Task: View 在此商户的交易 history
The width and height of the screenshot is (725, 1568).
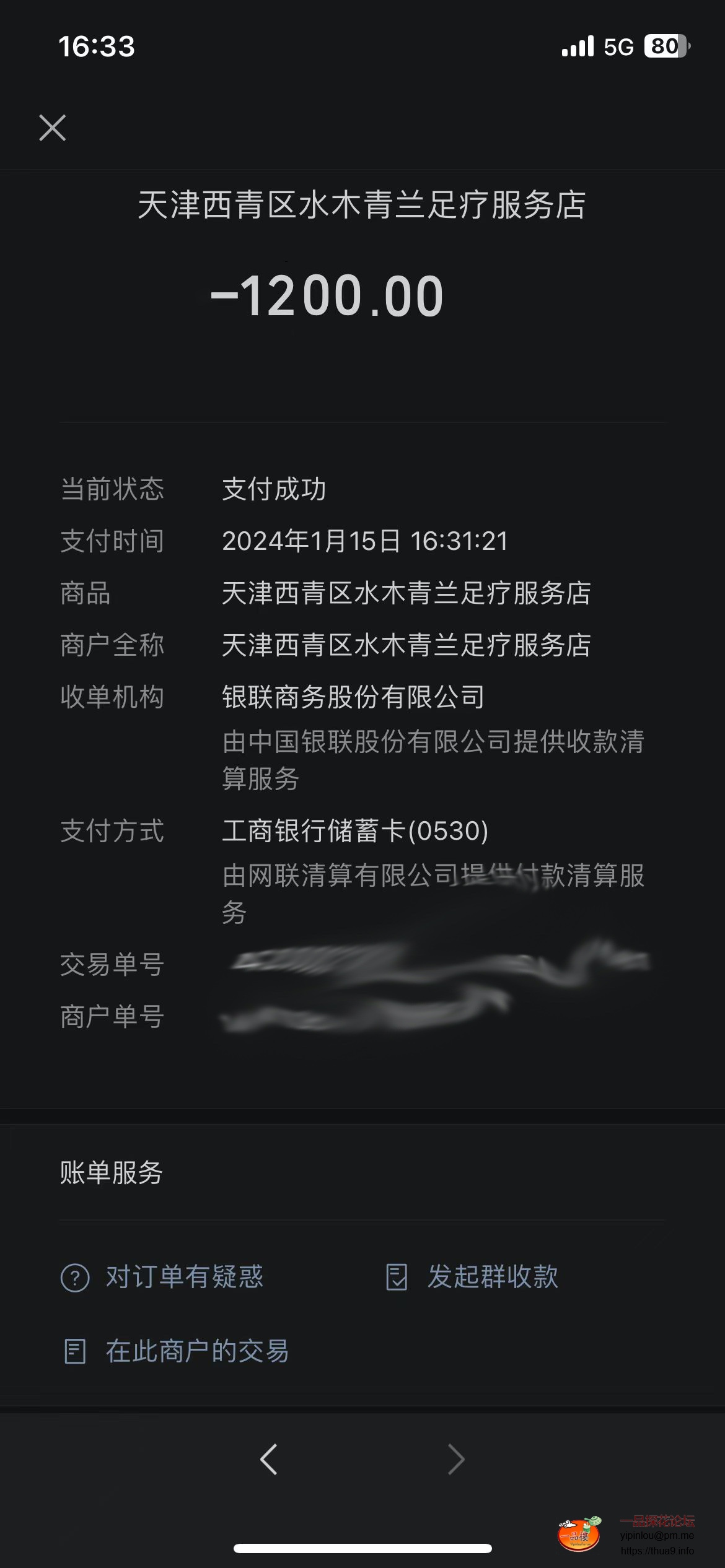Action: coord(177,1351)
